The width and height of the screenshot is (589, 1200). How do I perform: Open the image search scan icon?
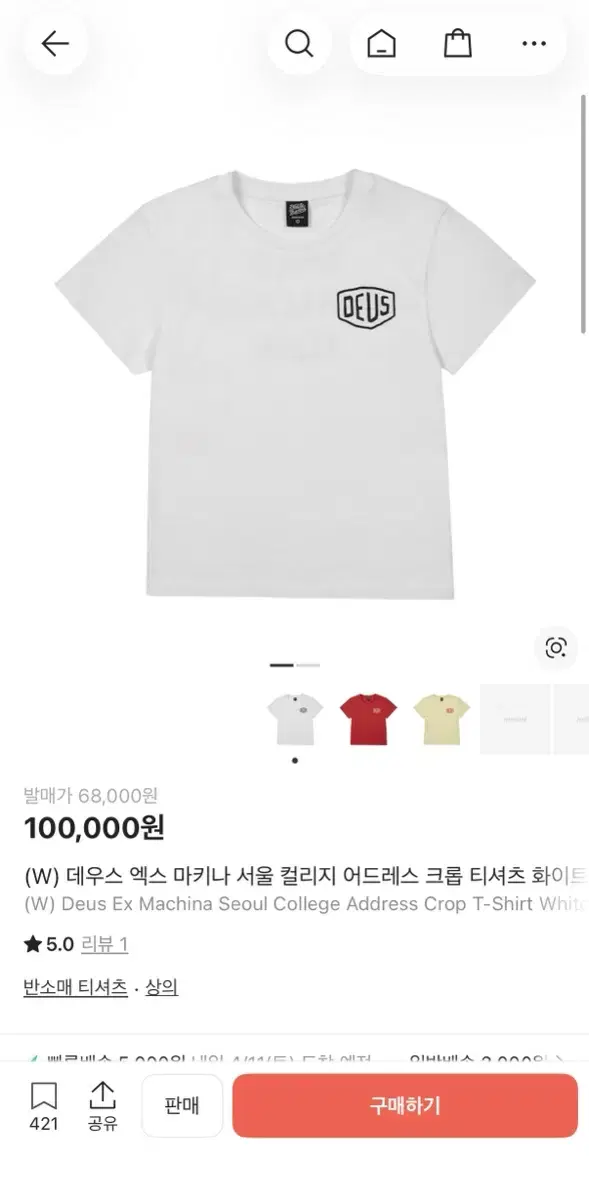[556, 647]
